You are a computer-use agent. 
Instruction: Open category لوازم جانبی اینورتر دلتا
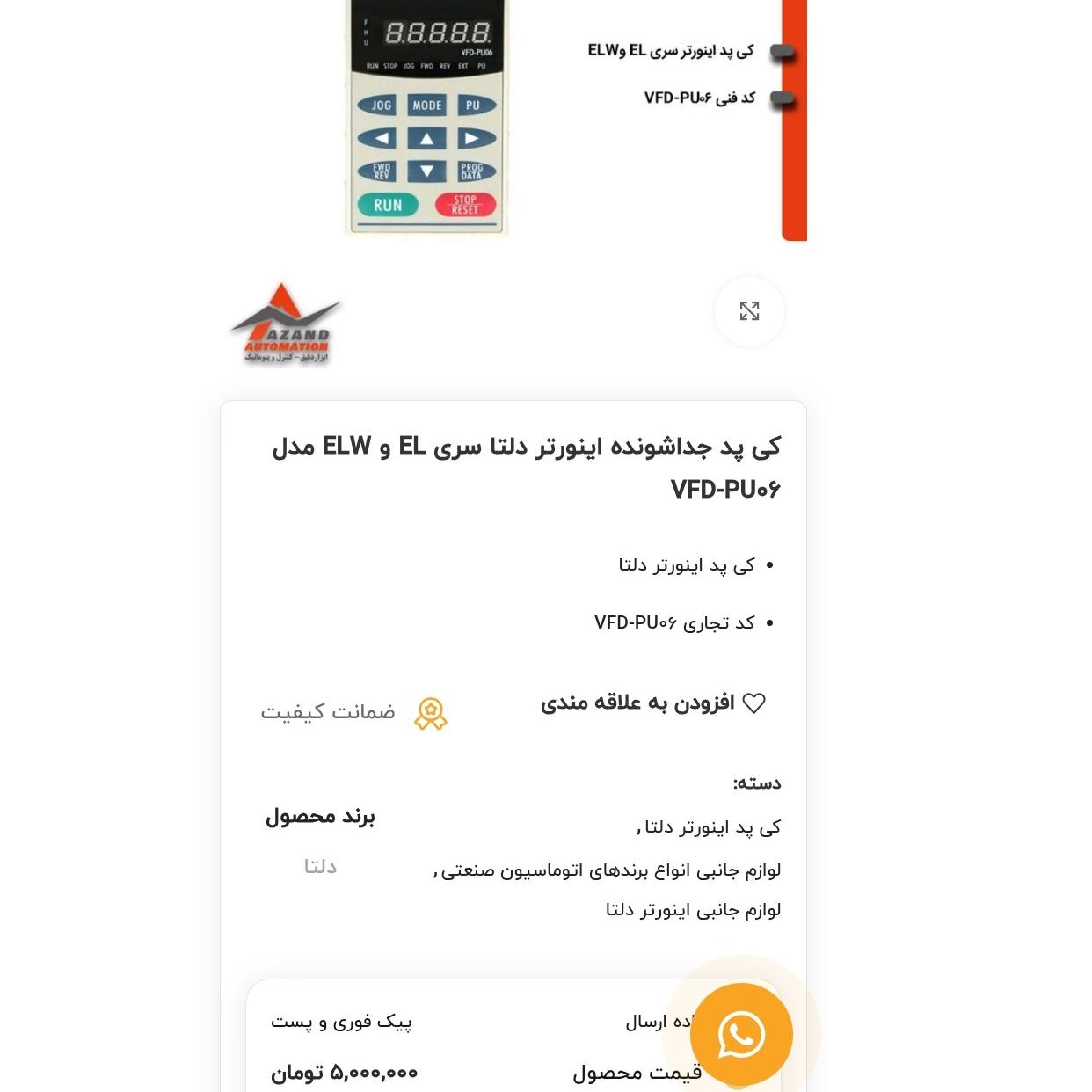pyautogui.click(x=693, y=910)
